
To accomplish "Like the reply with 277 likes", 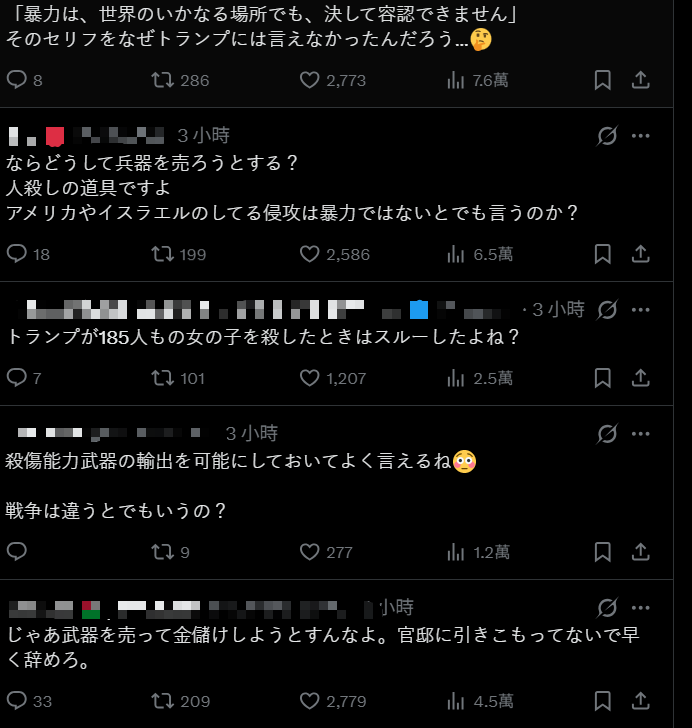I will [x=309, y=552].
